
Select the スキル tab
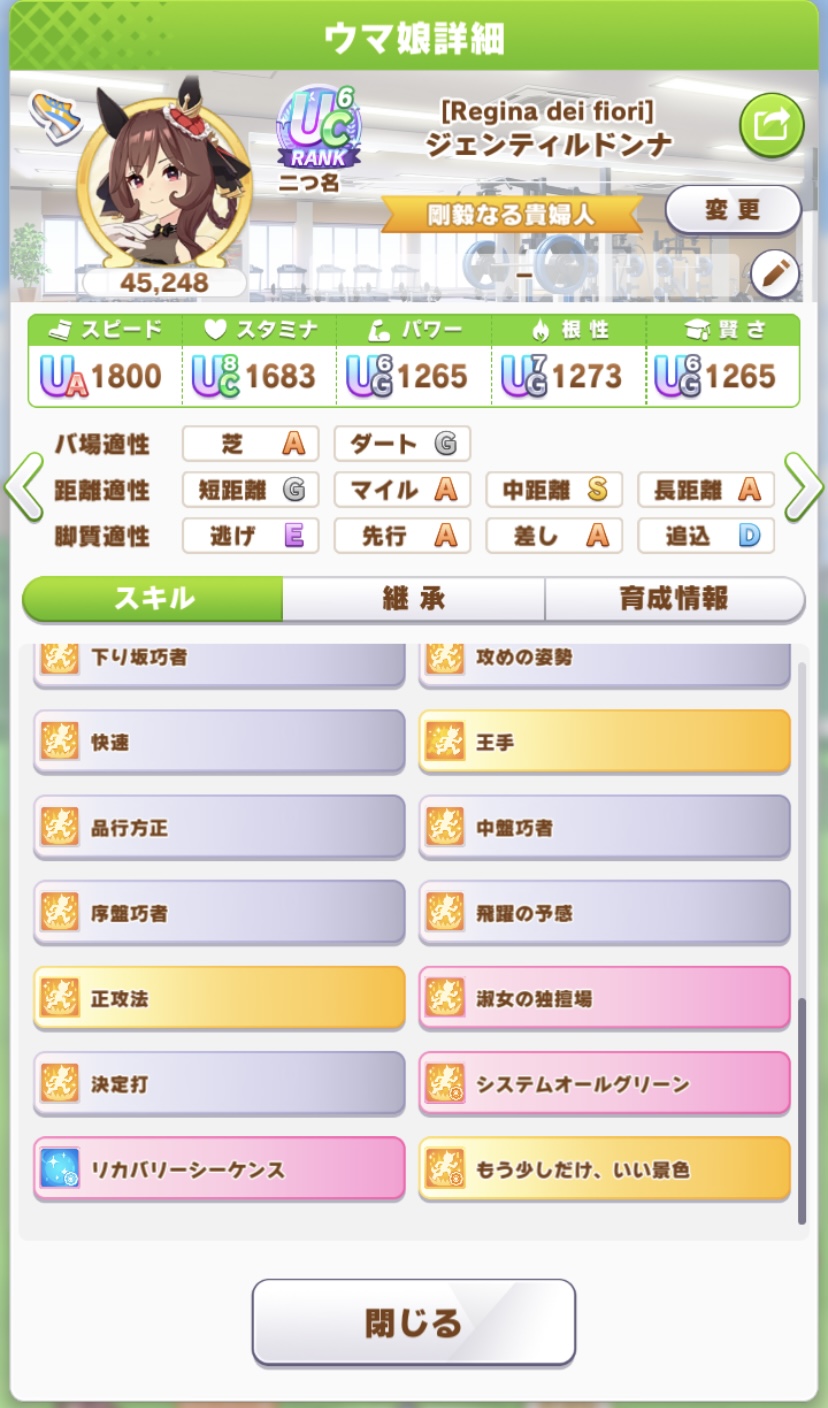pyautogui.click(x=153, y=598)
